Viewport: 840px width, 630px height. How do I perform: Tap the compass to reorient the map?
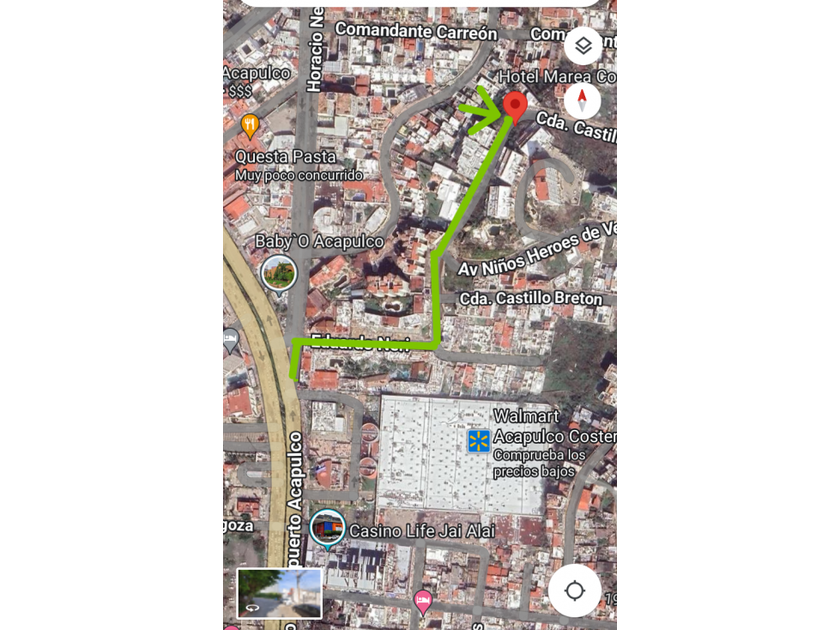582,101
